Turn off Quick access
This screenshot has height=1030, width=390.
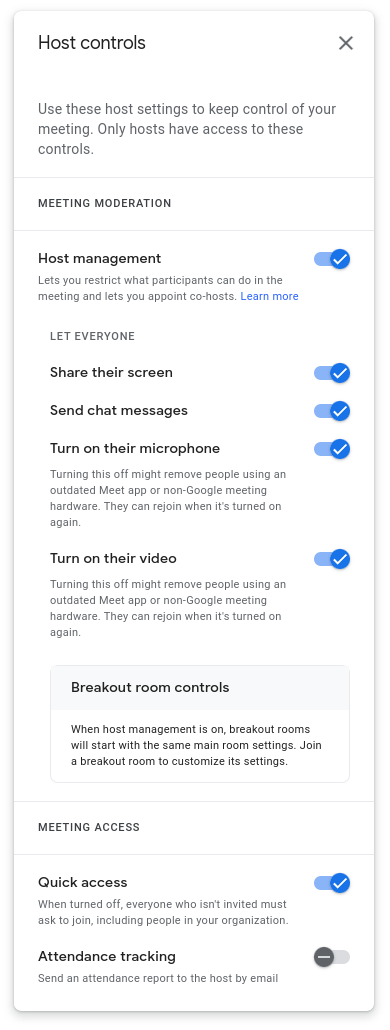[x=332, y=883]
